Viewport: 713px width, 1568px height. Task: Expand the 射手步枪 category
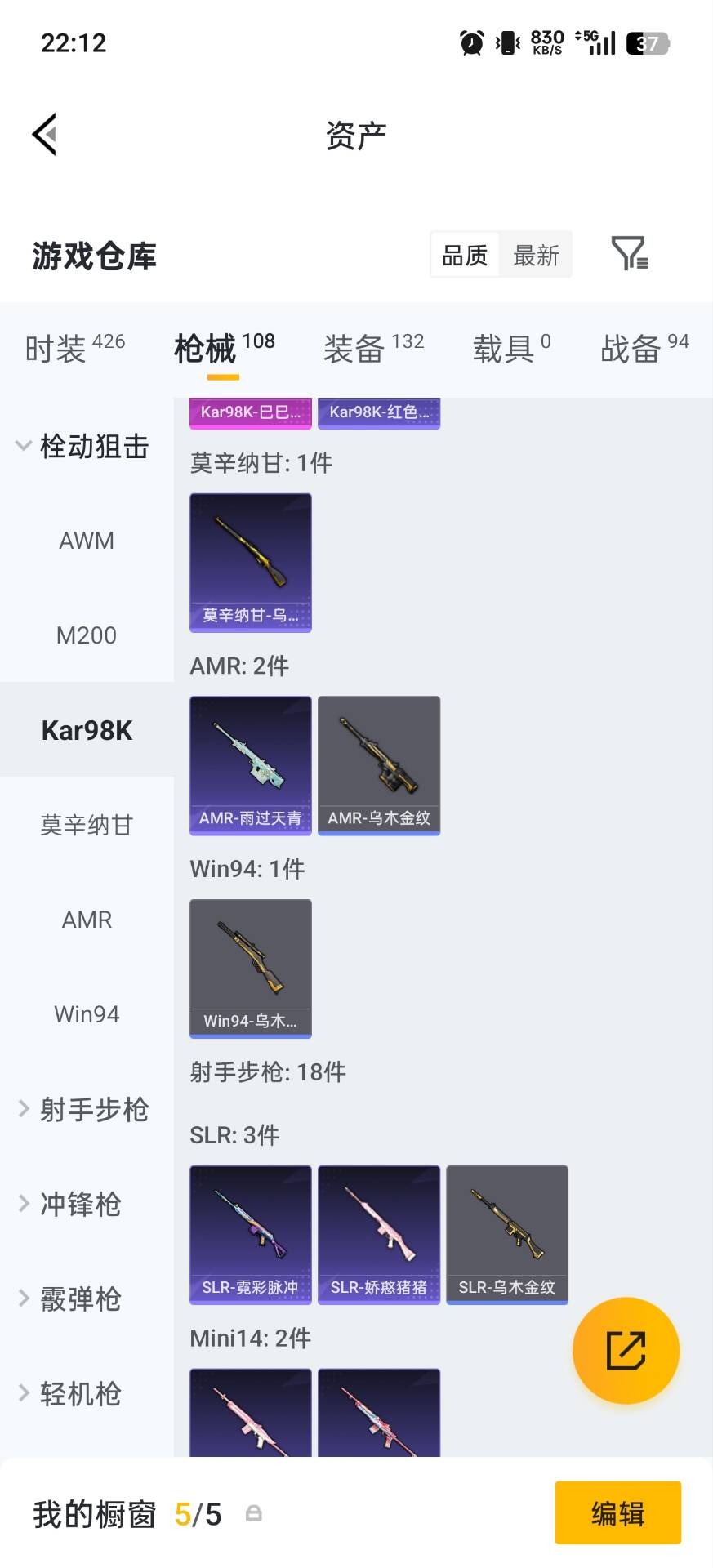point(86,1109)
